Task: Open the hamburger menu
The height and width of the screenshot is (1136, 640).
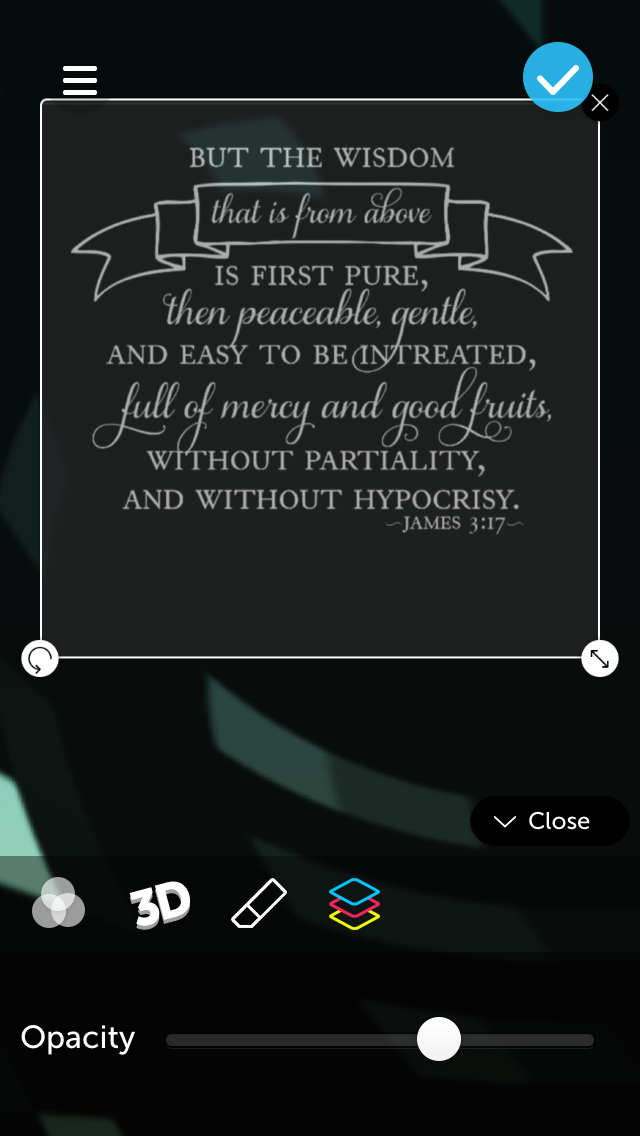Action: [x=80, y=80]
